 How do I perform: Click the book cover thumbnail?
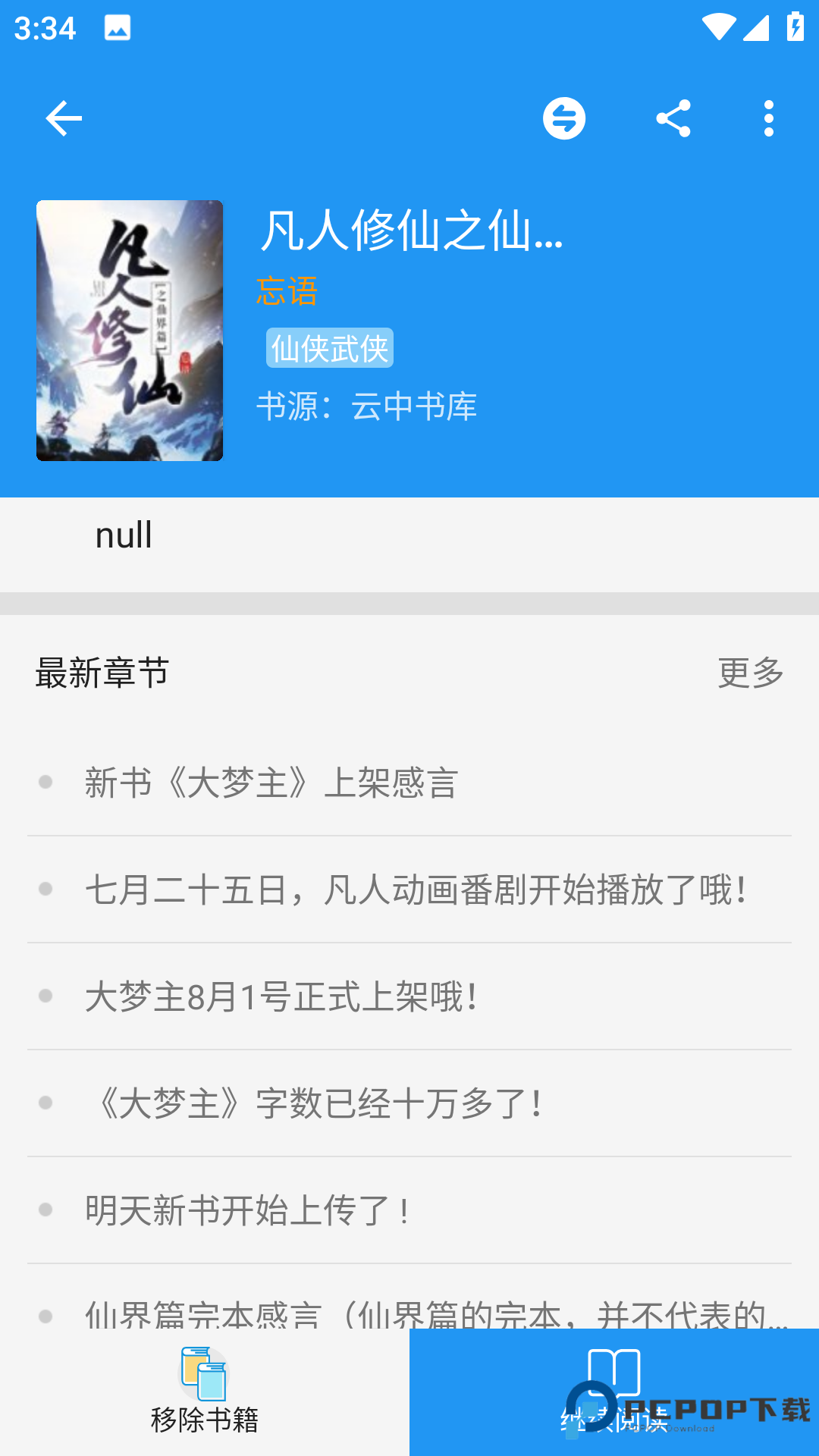click(130, 328)
